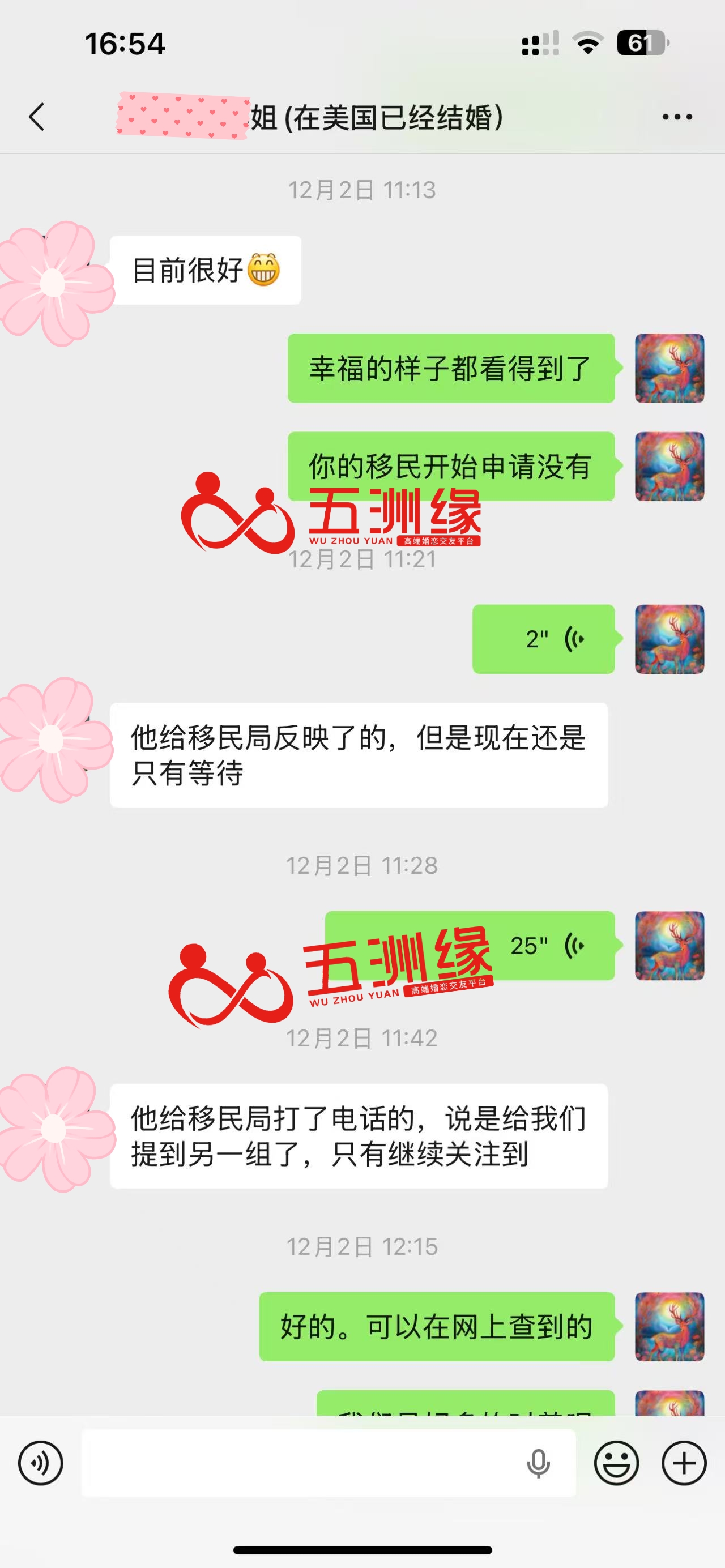
Task: Open the chat's three-dot overflow menu
Action: (x=677, y=117)
